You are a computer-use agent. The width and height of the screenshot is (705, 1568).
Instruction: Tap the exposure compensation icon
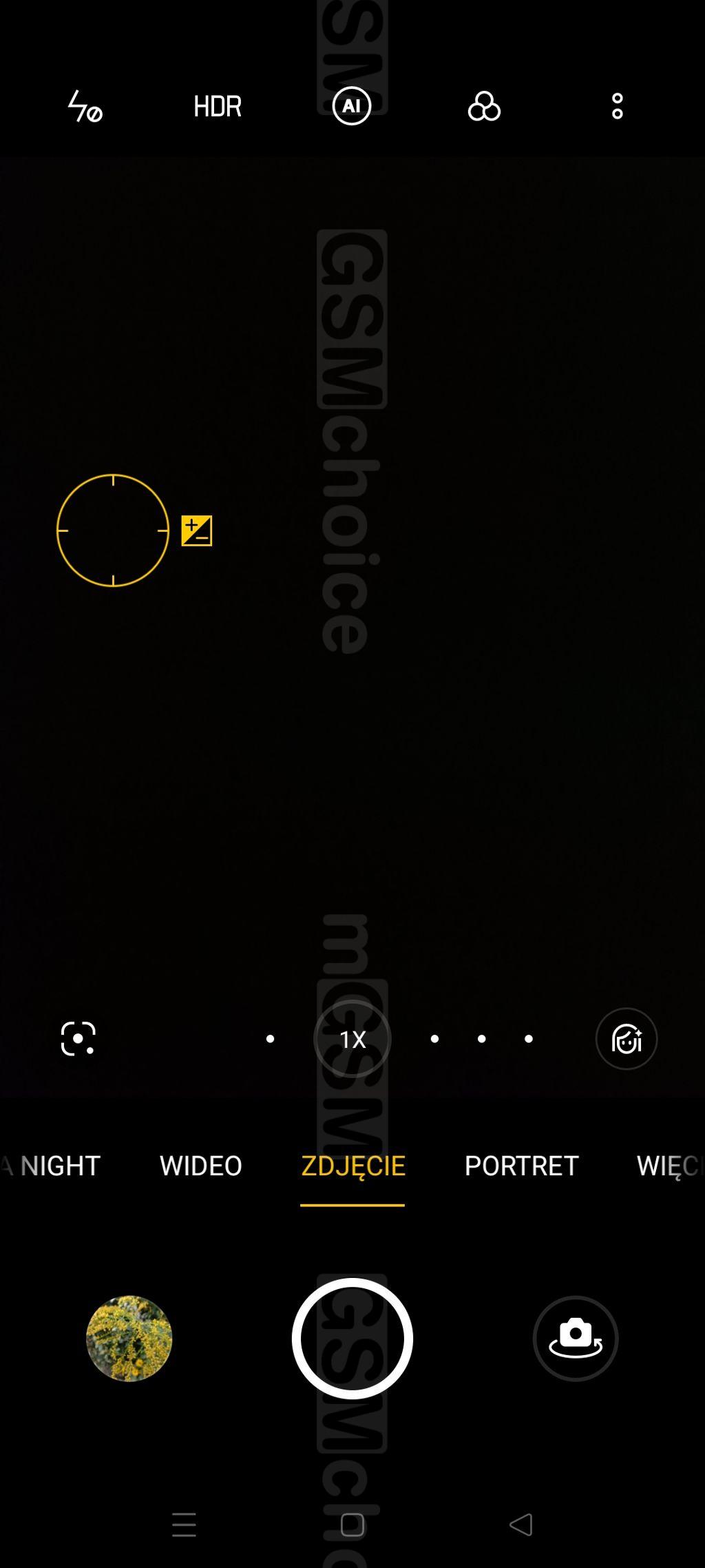196,530
